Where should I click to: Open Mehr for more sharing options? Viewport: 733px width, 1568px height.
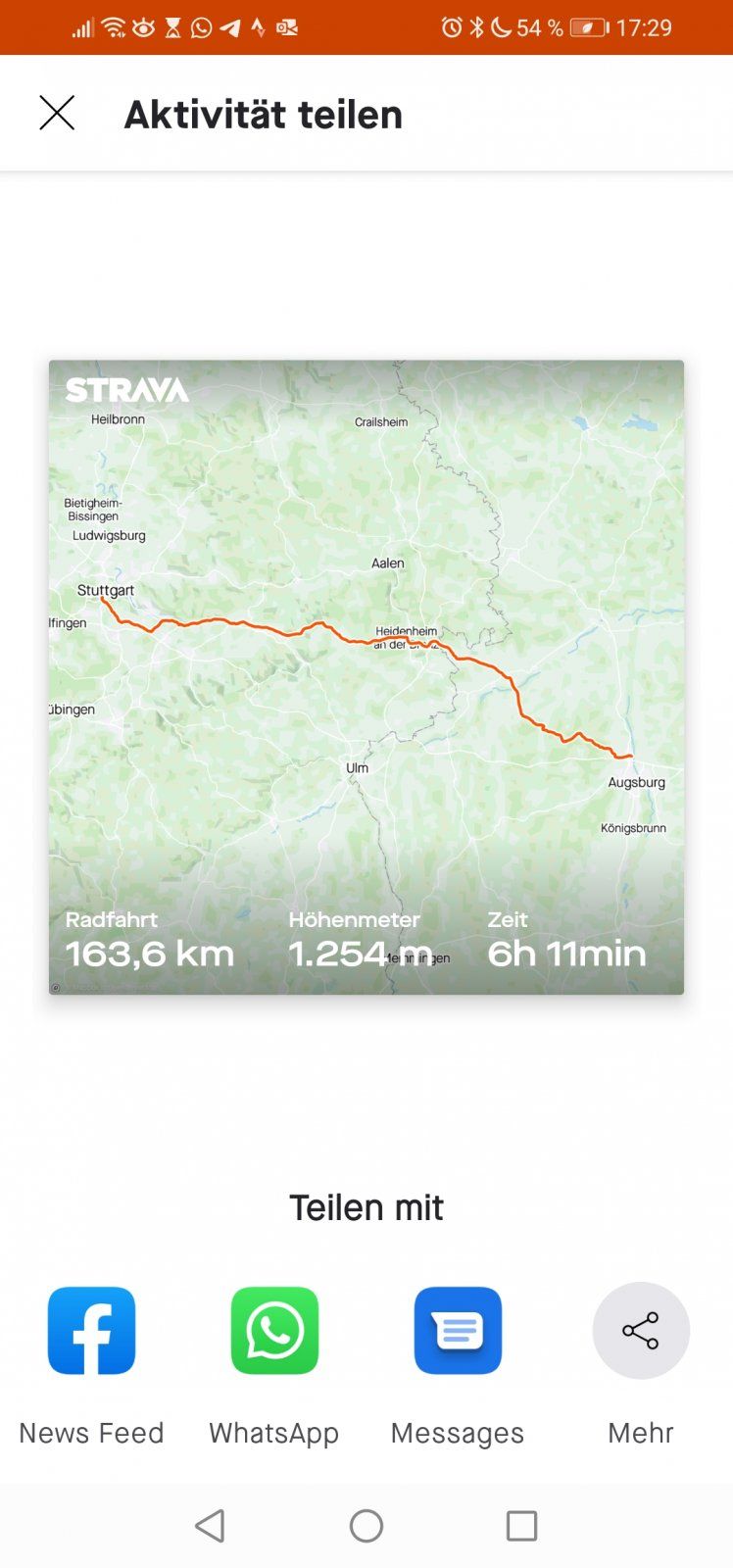tap(641, 1331)
